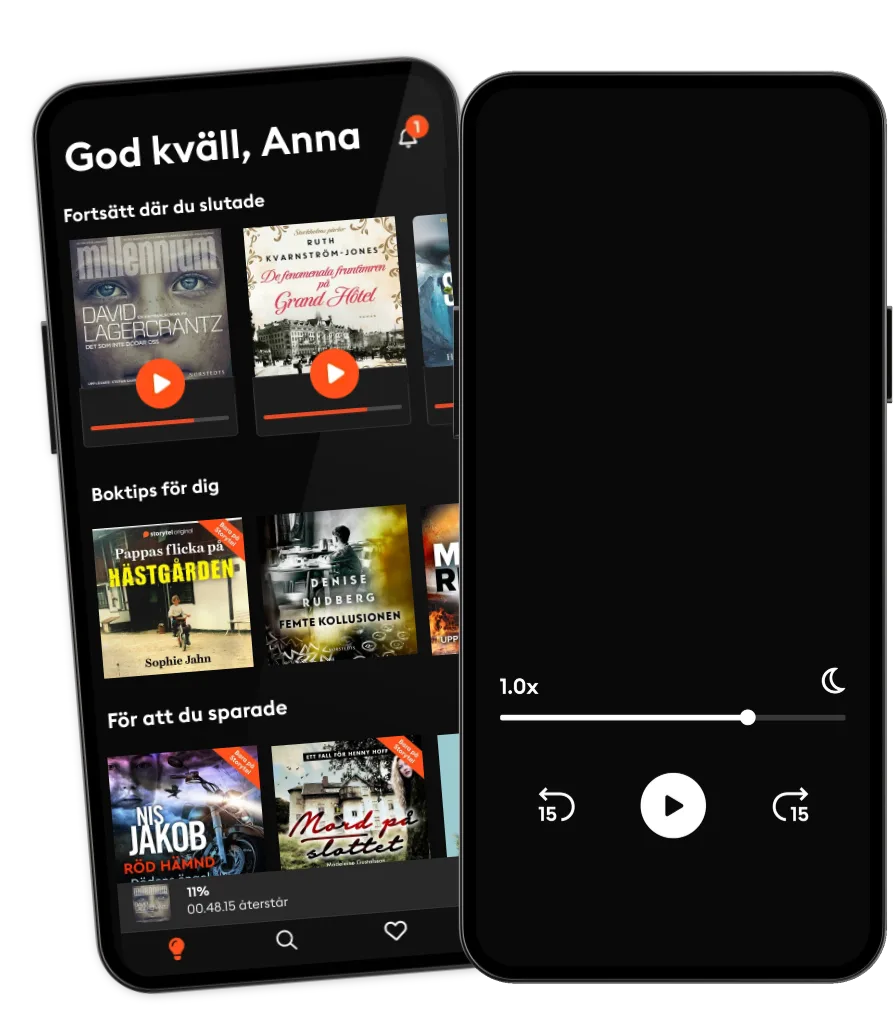Select the search icon in bottom navigation
The image size is (894, 1036).
[x=285, y=939]
